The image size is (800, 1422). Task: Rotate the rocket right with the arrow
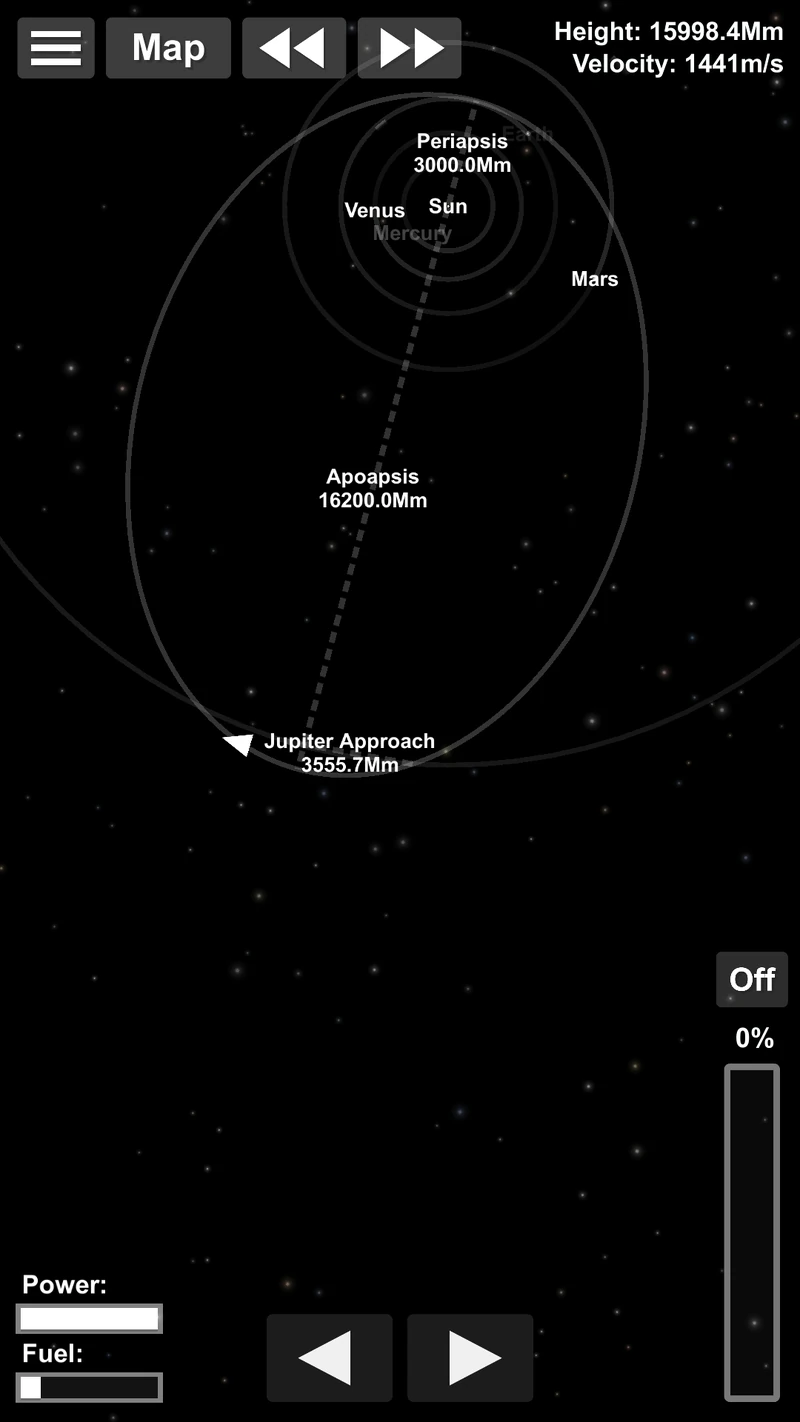pos(470,1357)
